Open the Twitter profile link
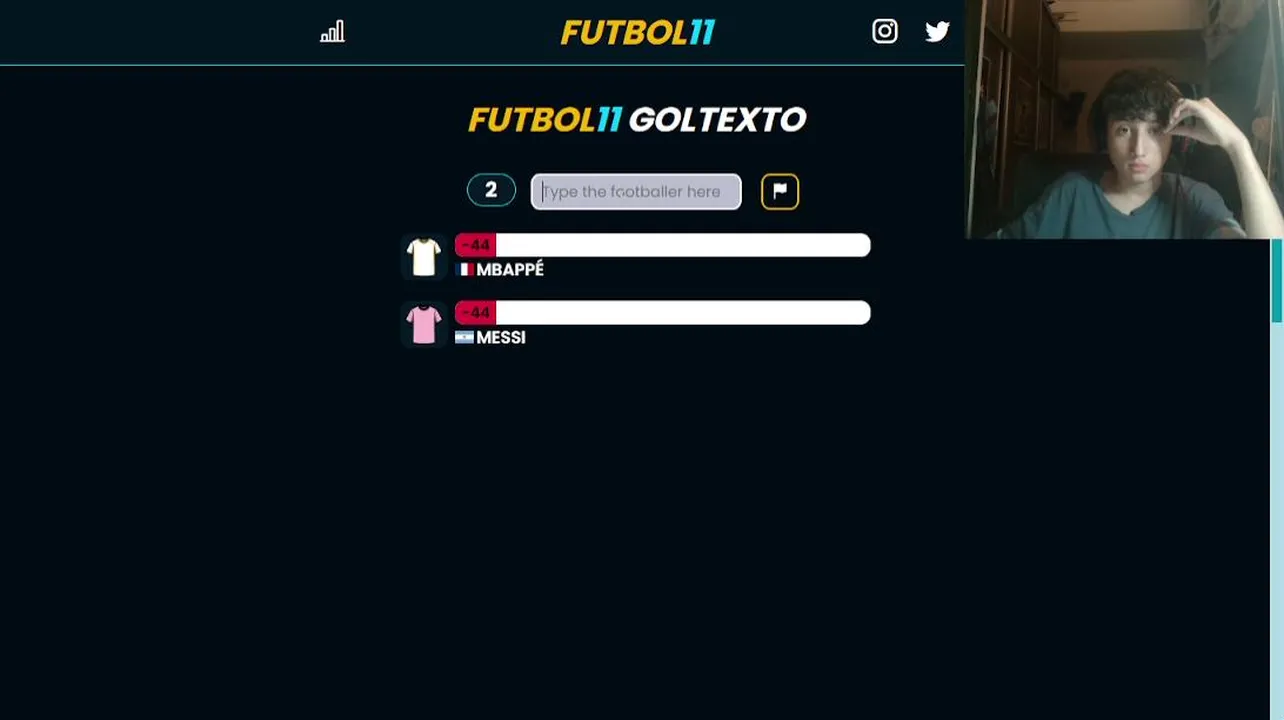The width and height of the screenshot is (1284, 720). pos(937,32)
